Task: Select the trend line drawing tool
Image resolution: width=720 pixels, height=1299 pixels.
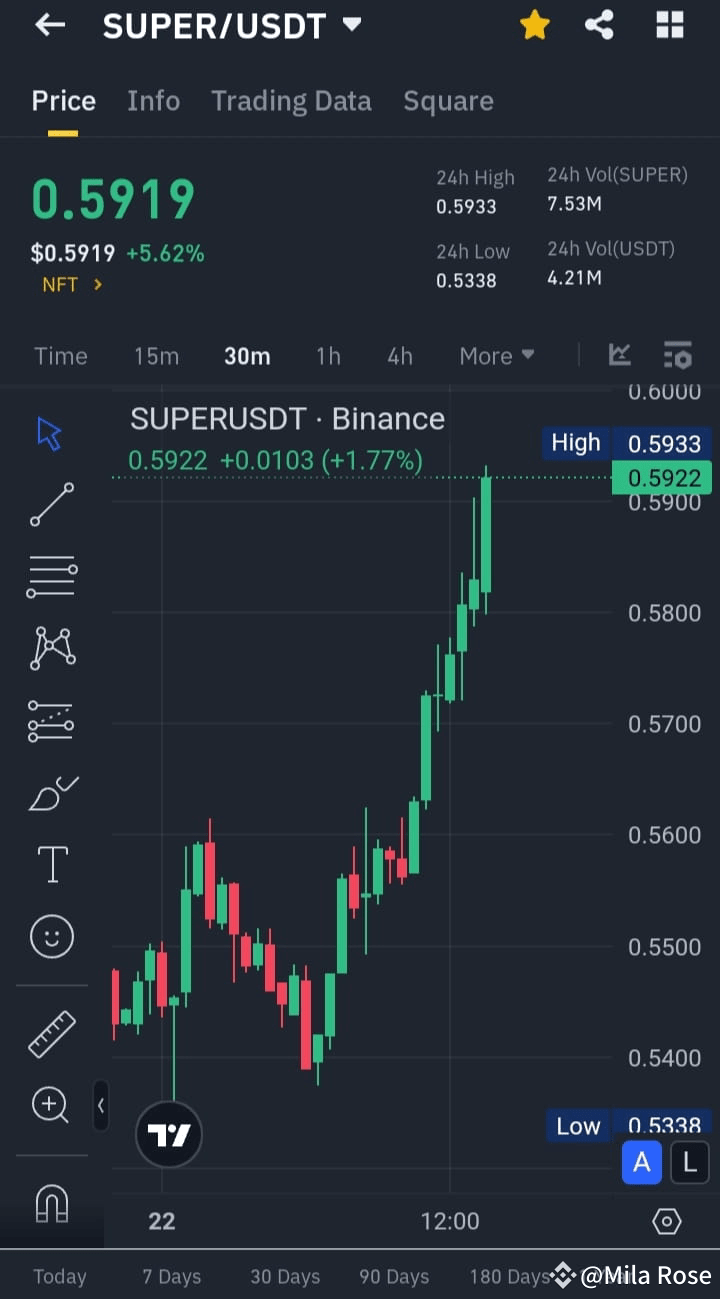Action: [x=52, y=505]
